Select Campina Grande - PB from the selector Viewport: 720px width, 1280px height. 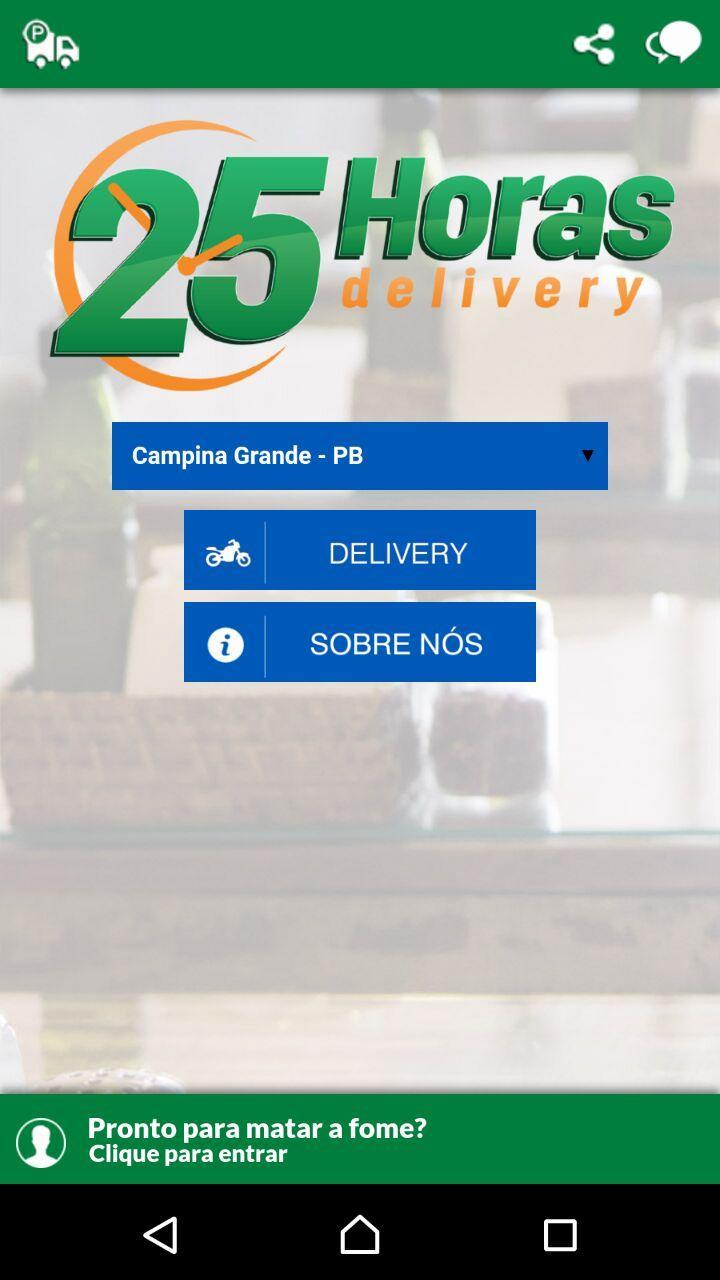(x=249, y=456)
